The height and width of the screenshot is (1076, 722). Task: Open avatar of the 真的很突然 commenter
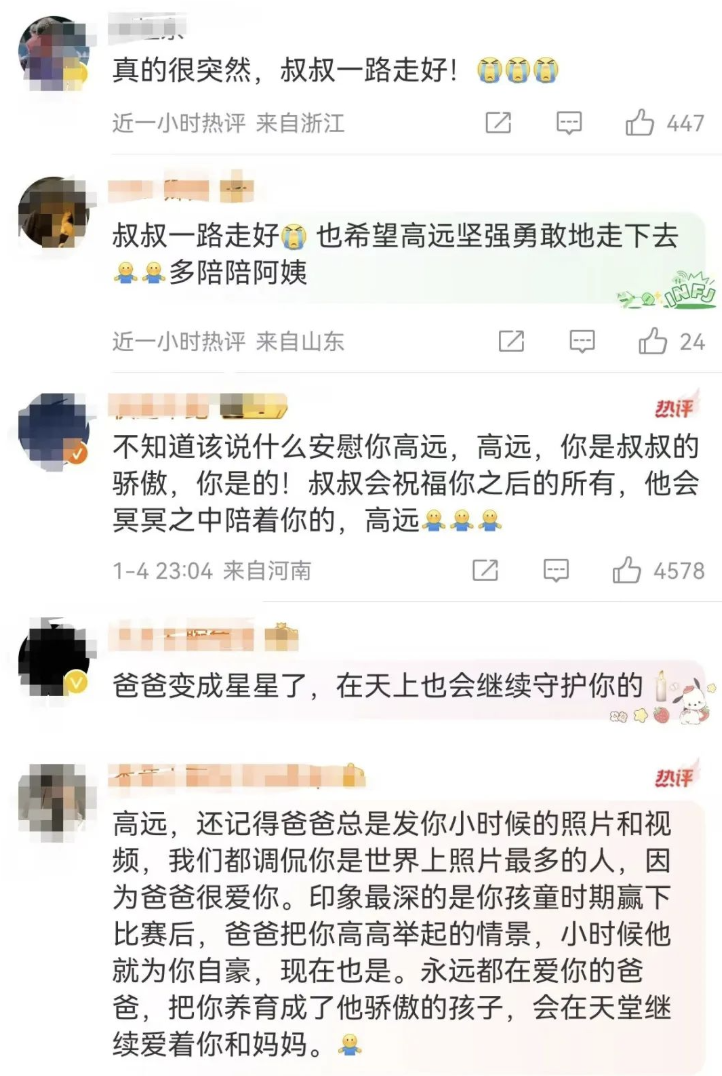pyautogui.click(x=53, y=52)
